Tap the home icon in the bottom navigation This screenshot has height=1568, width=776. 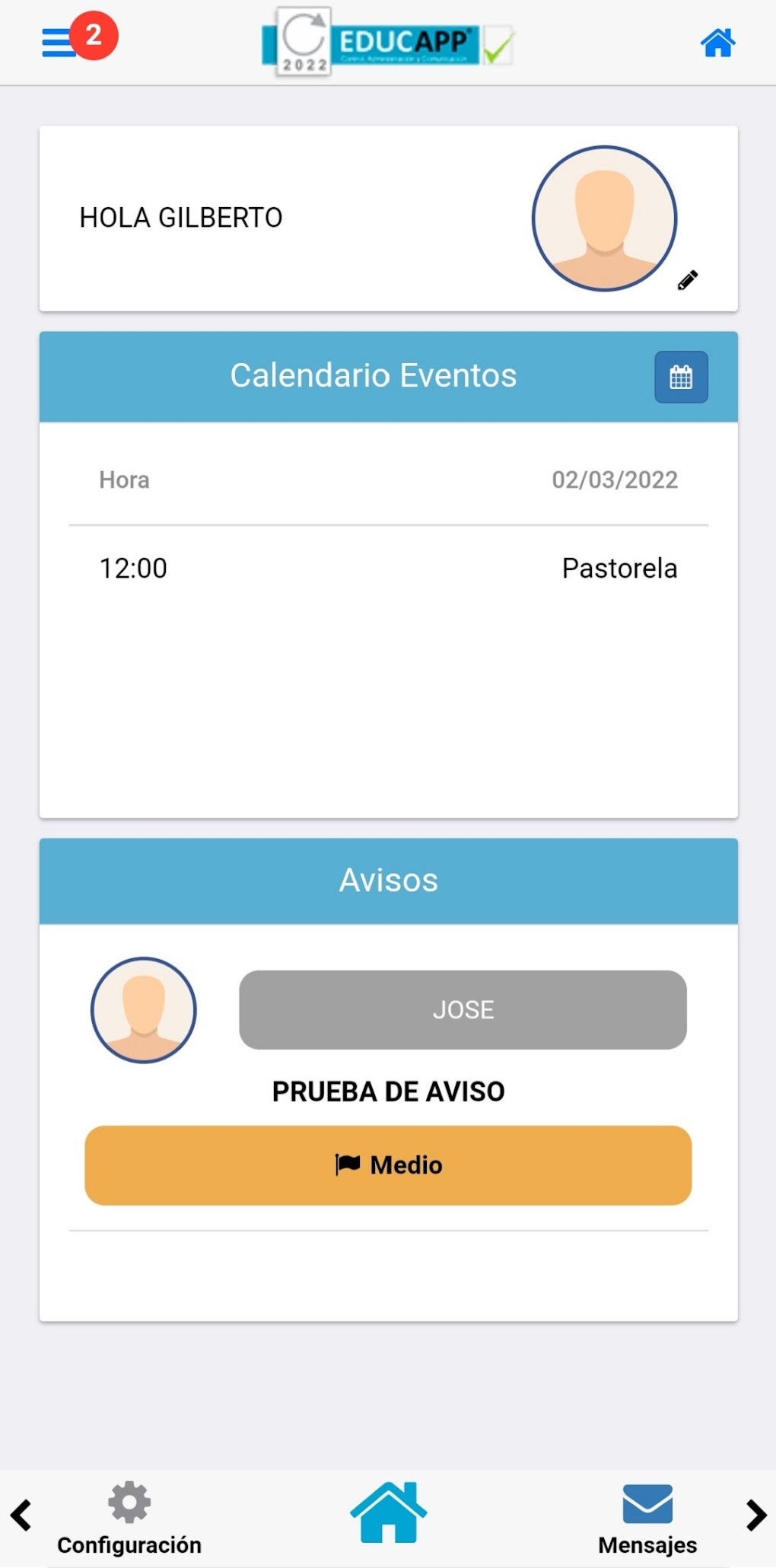[x=387, y=1512]
